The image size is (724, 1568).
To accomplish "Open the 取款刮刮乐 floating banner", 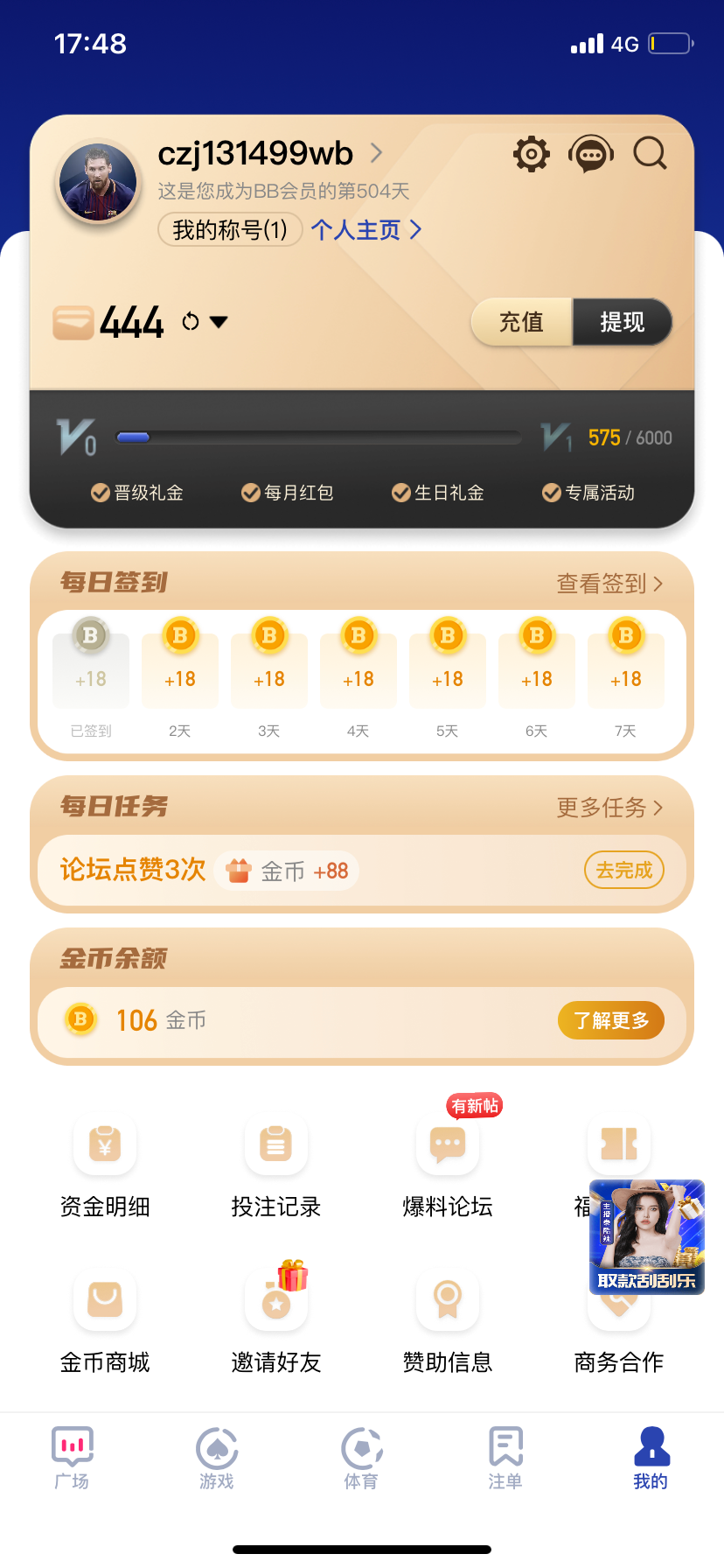I will coord(647,1237).
